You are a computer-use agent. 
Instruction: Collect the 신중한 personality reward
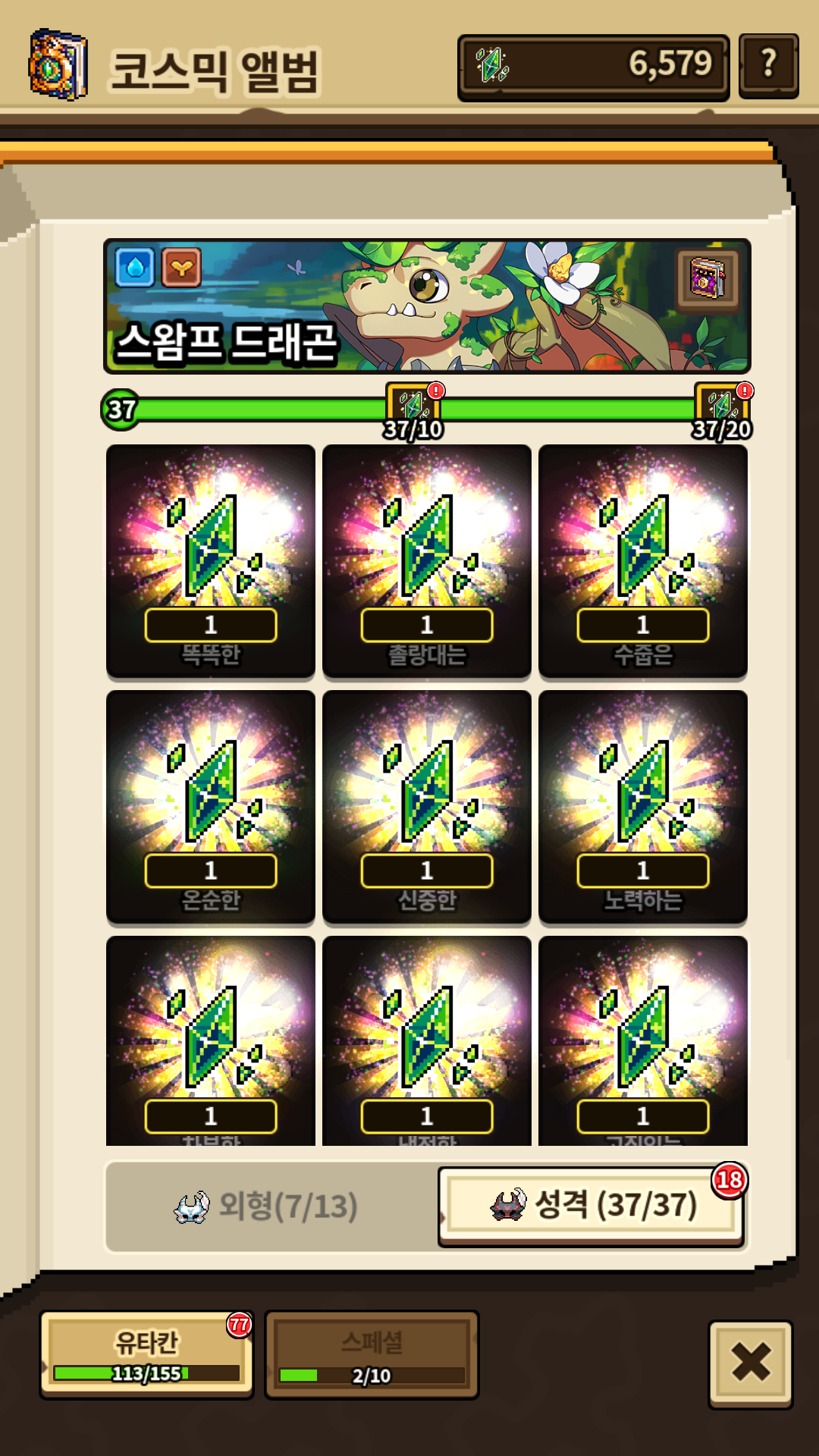coord(427,806)
